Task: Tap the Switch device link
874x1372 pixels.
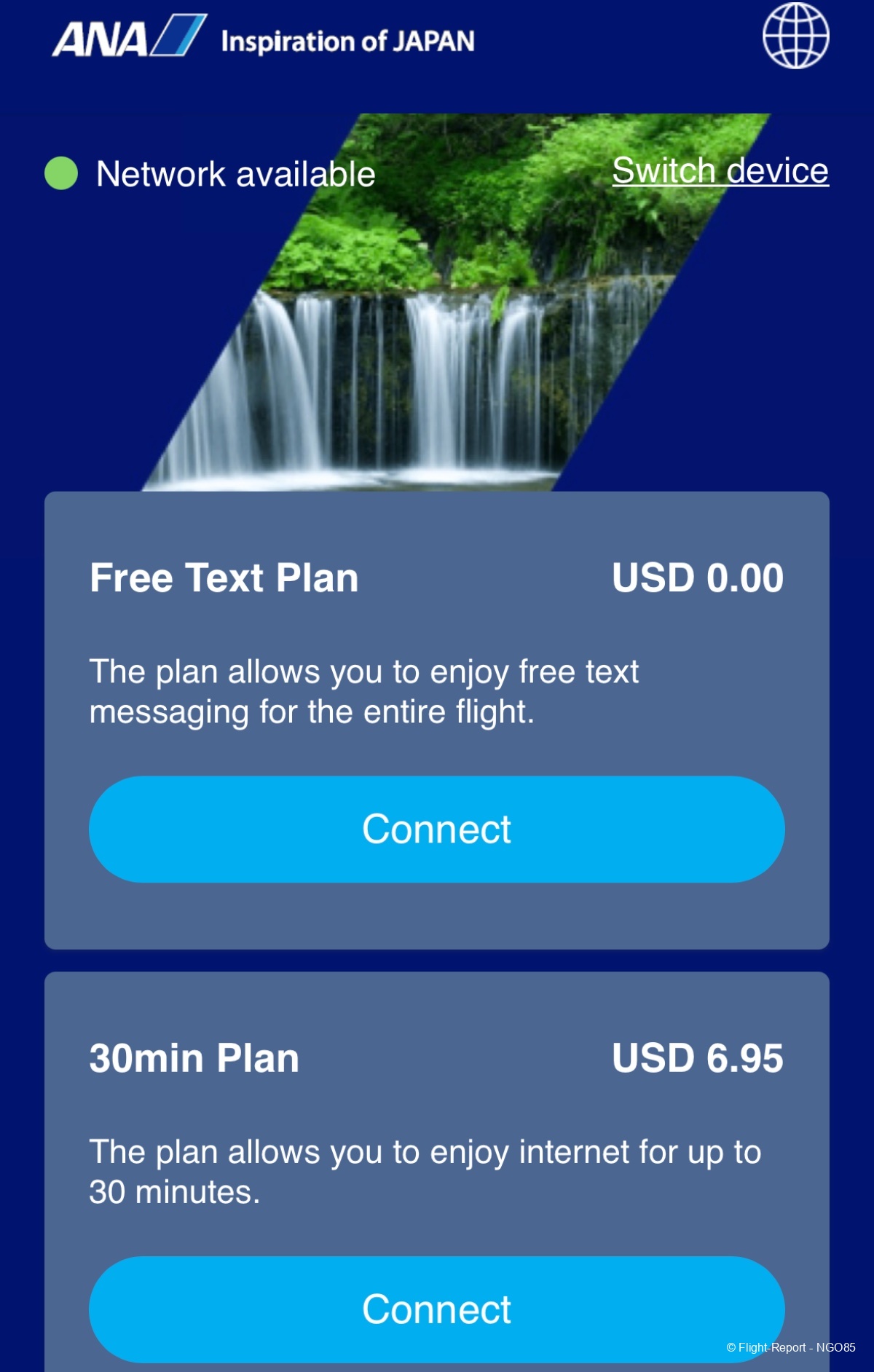Action: [720, 171]
